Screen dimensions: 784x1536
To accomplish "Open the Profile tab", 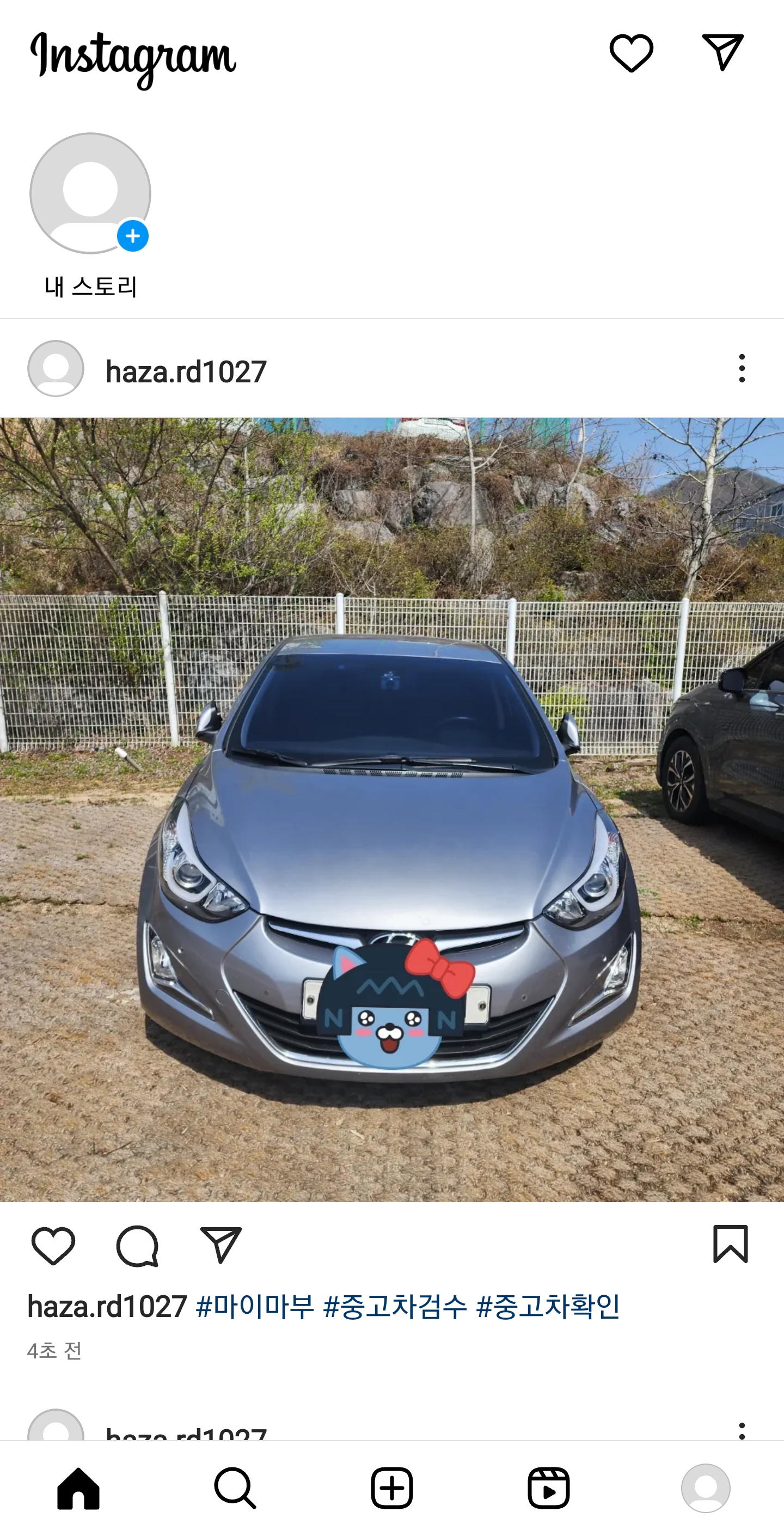I will (706, 1488).
